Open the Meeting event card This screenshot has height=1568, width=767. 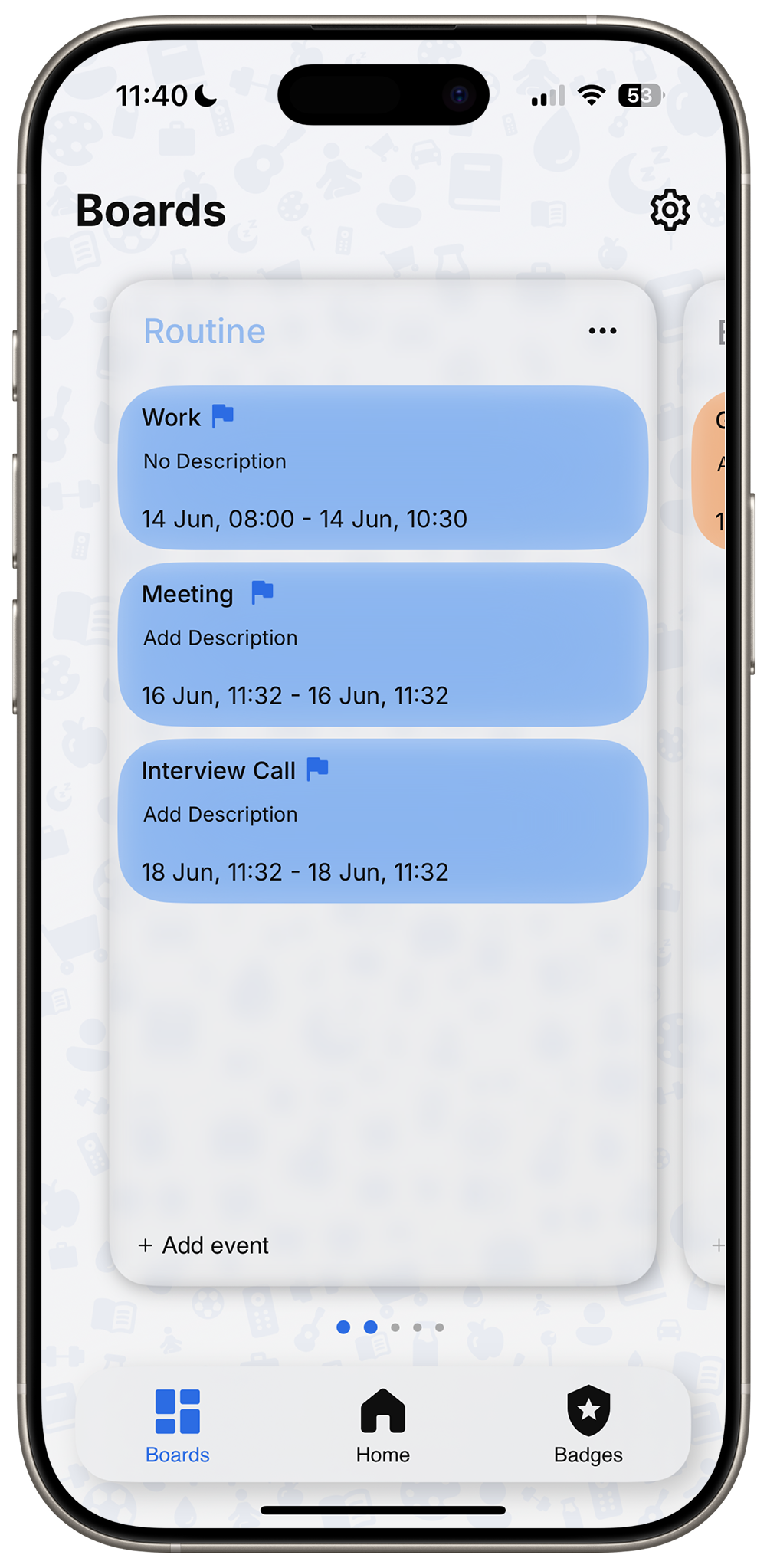tap(382, 644)
